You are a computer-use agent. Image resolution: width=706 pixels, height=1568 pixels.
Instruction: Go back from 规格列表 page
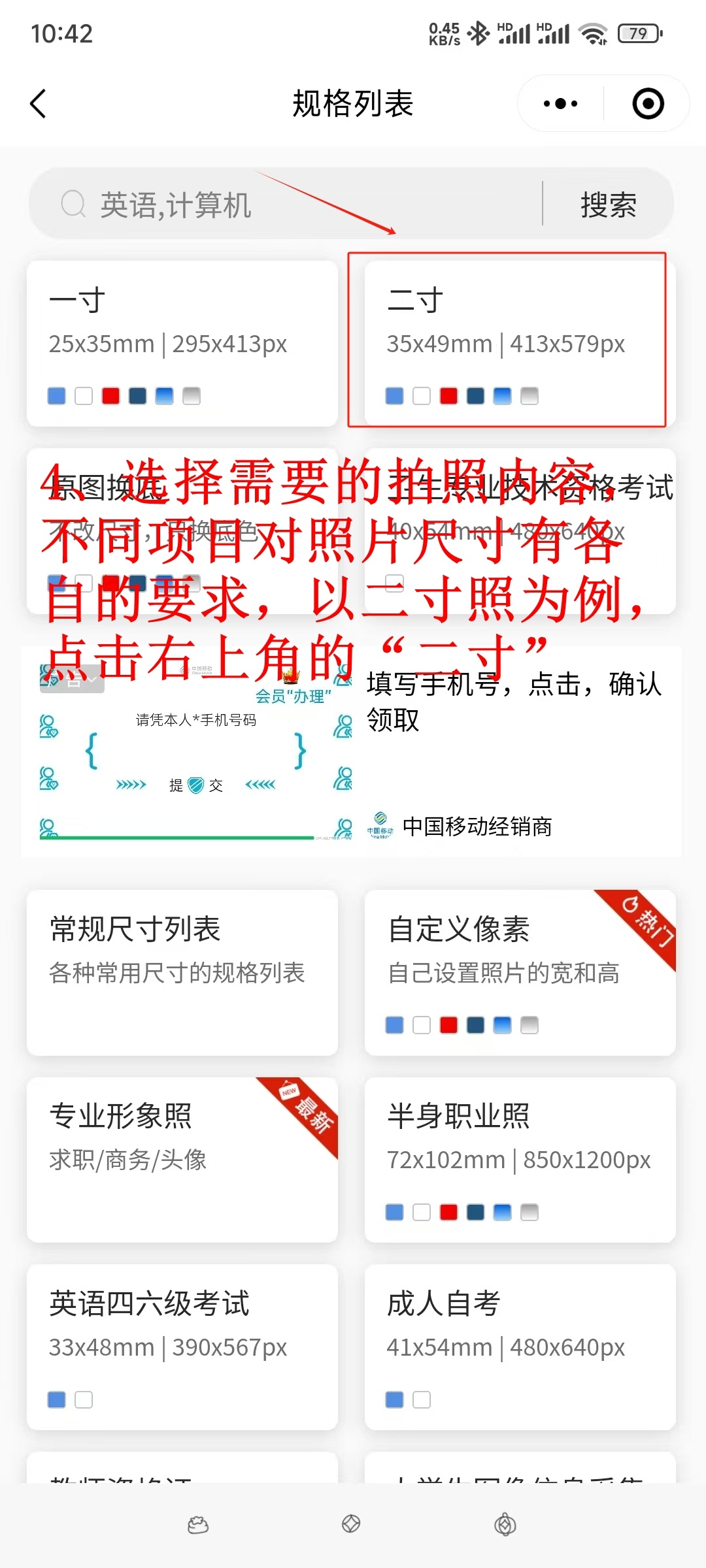coord(39,104)
